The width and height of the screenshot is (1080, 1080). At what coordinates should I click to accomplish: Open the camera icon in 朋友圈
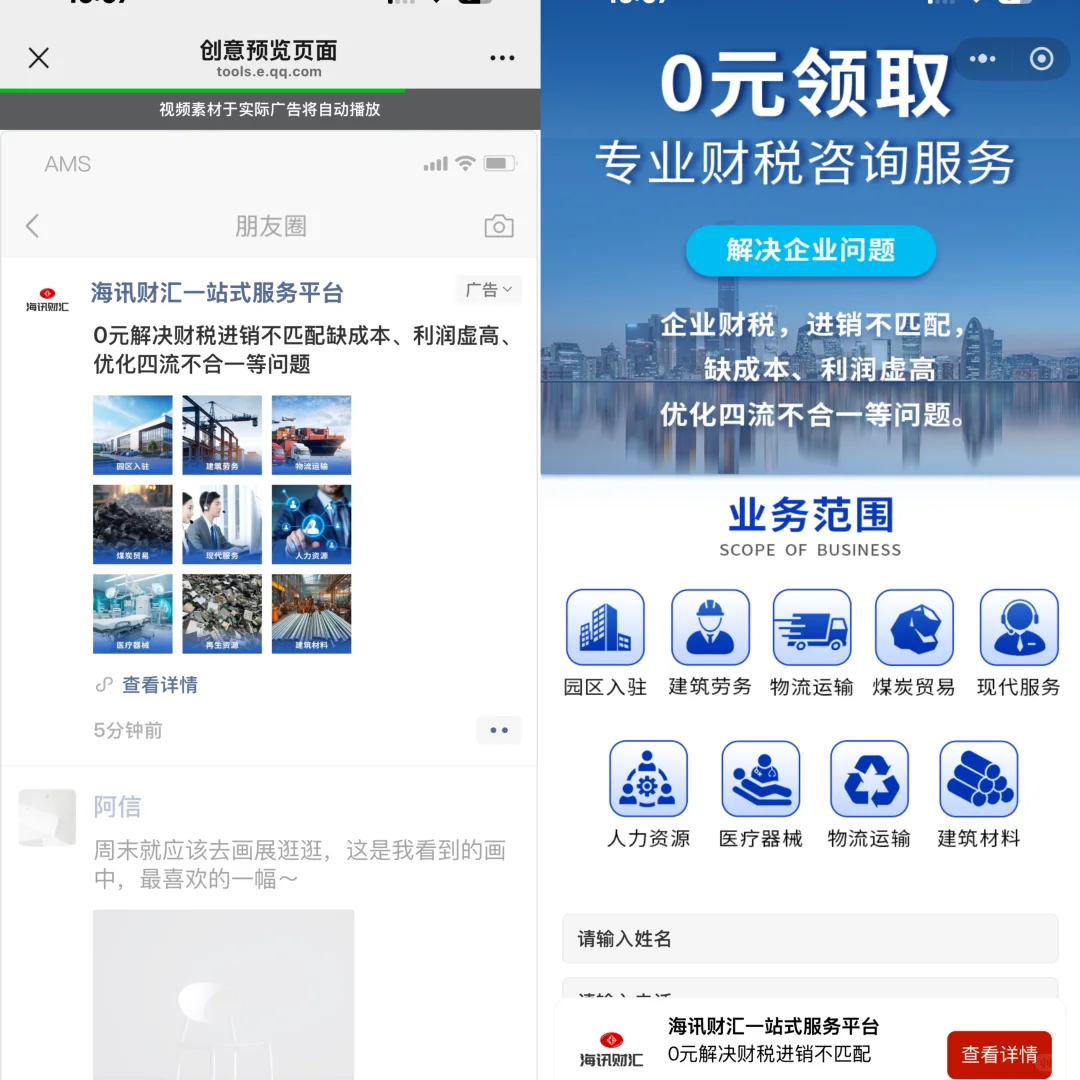tap(498, 226)
